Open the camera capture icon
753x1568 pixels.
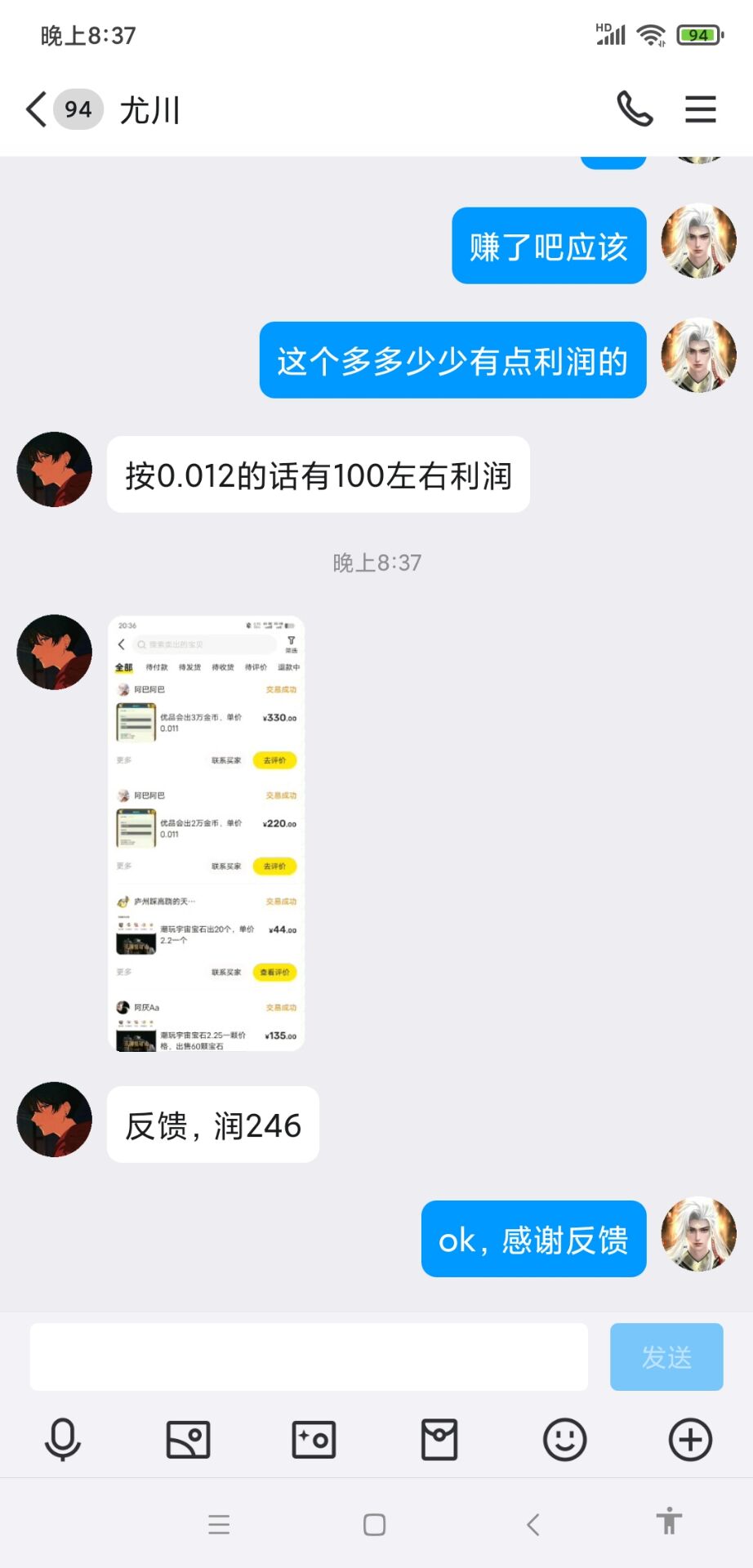coord(314,1439)
